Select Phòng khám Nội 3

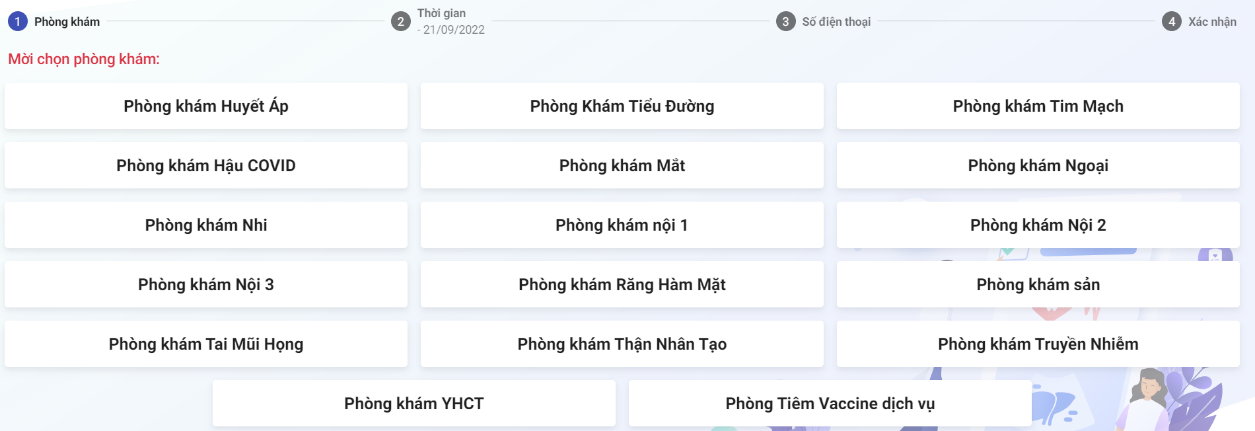click(x=206, y=285)
